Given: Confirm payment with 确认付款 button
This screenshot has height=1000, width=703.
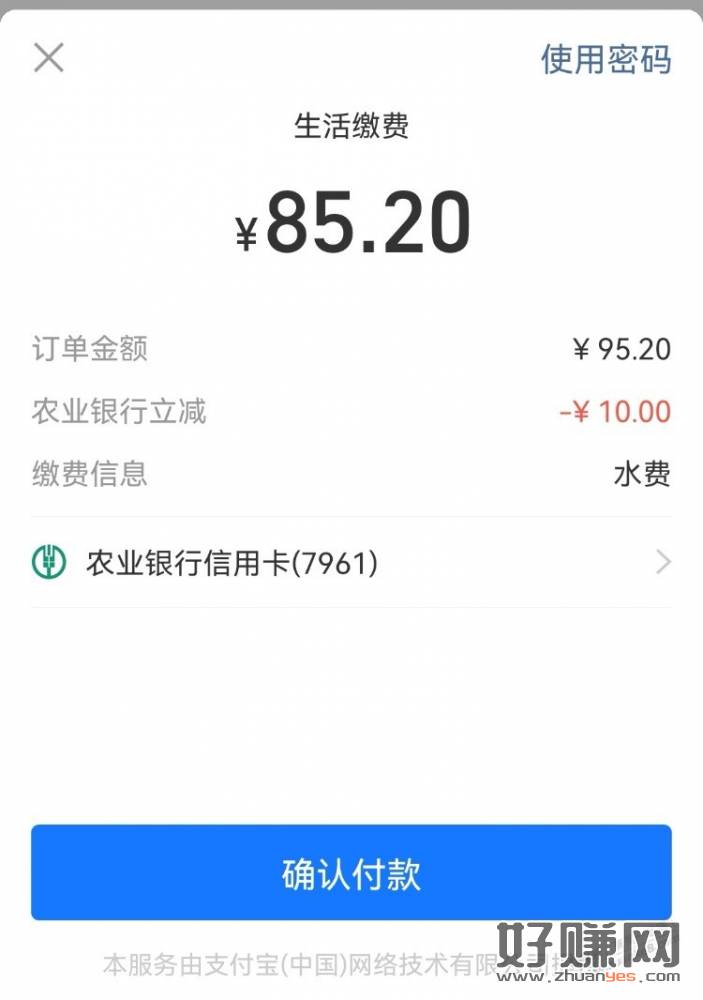Looking at the screenshot, I should [x=351, y=873].
